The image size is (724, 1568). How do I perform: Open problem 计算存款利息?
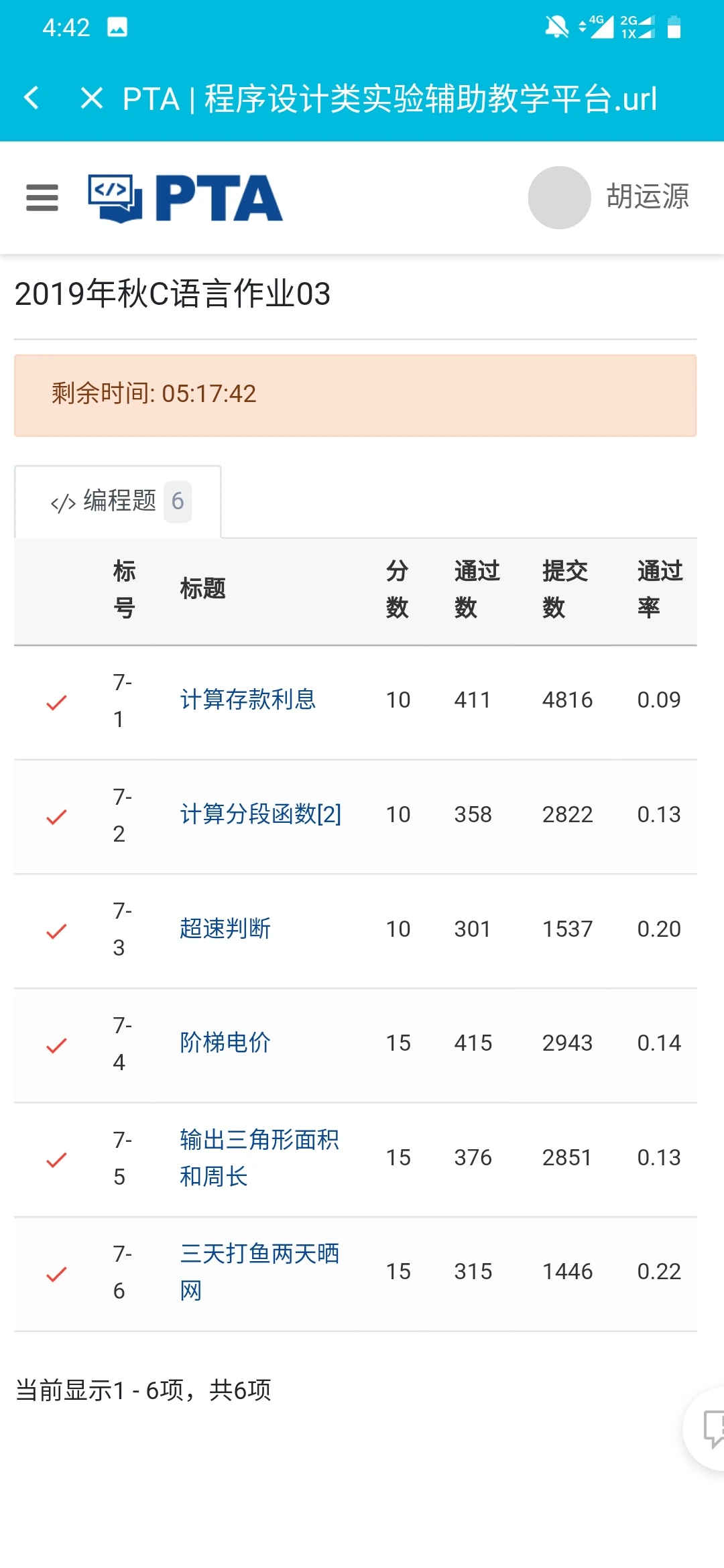[x=249, y=700]
